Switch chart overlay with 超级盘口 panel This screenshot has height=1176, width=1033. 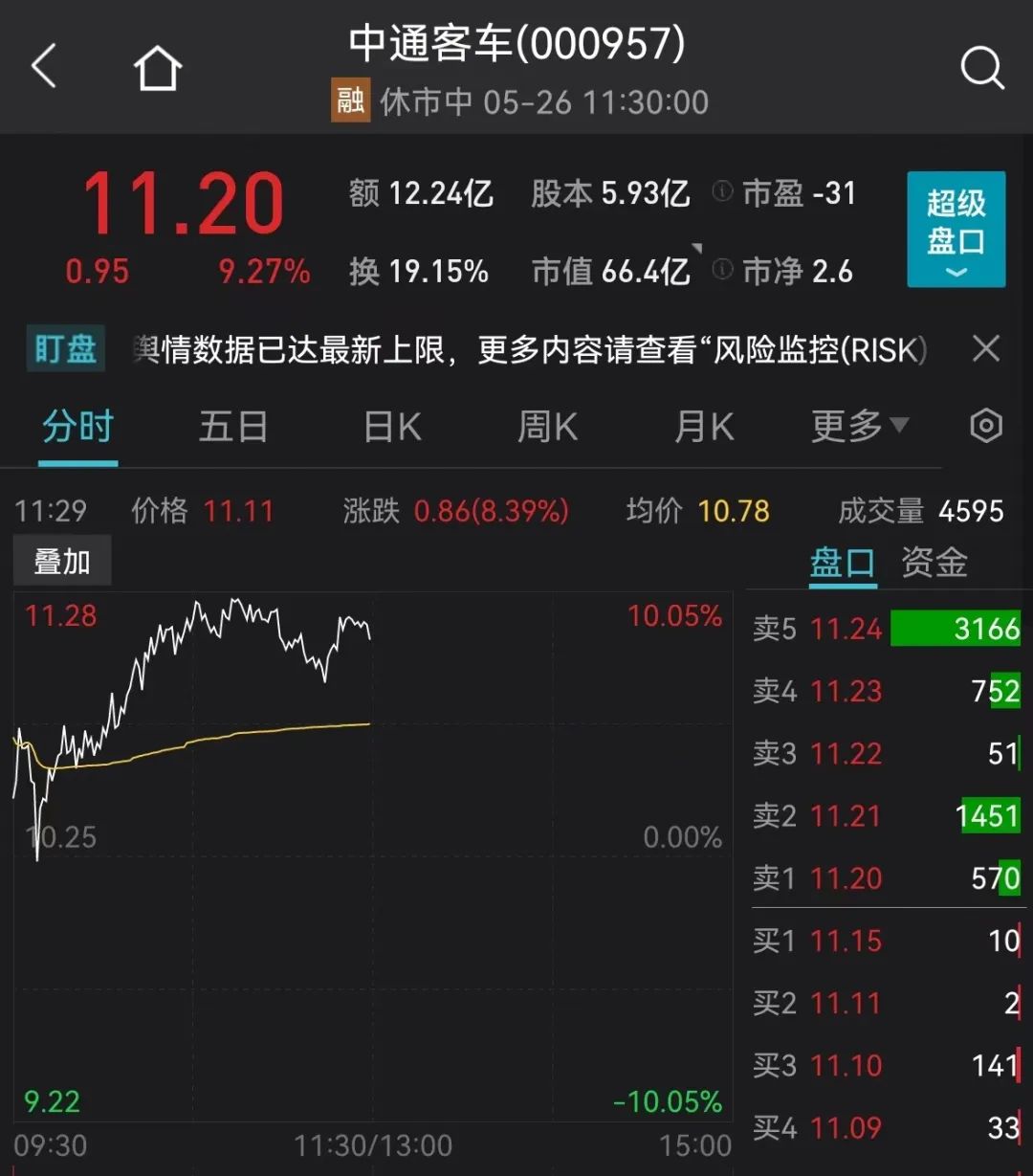[955, 230]
